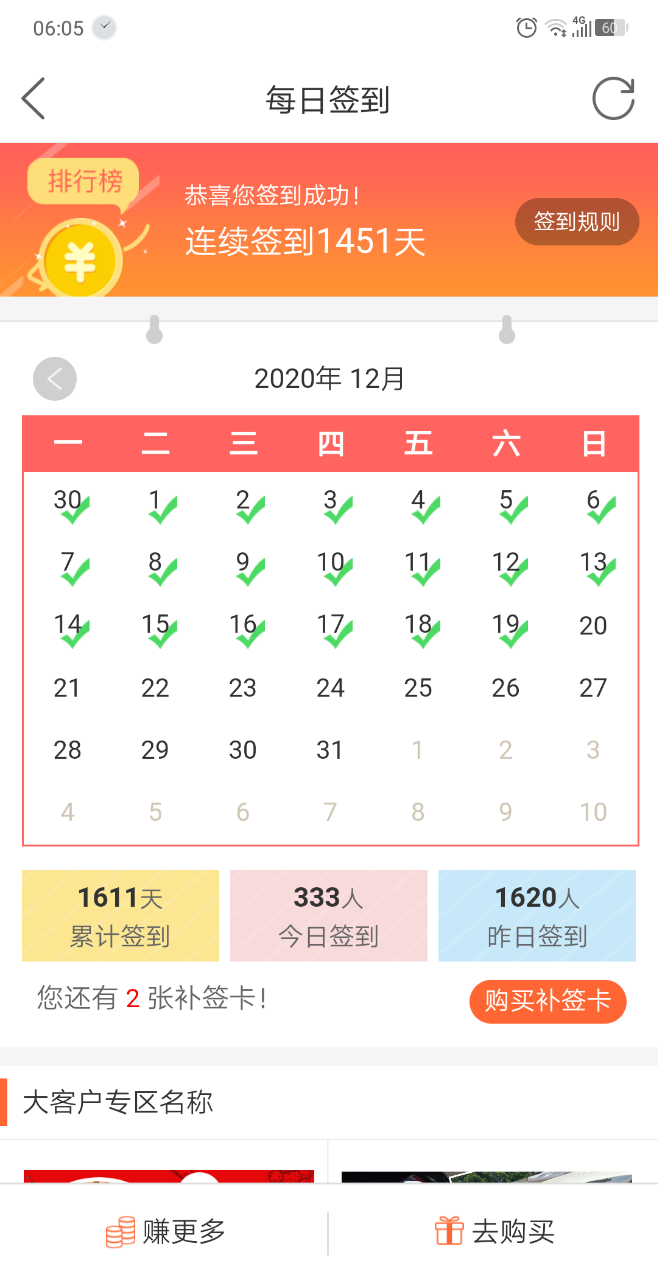658x1280 pixels.
Task: View the 签到规则 sign-in rules
Action: tap(576, 222)
